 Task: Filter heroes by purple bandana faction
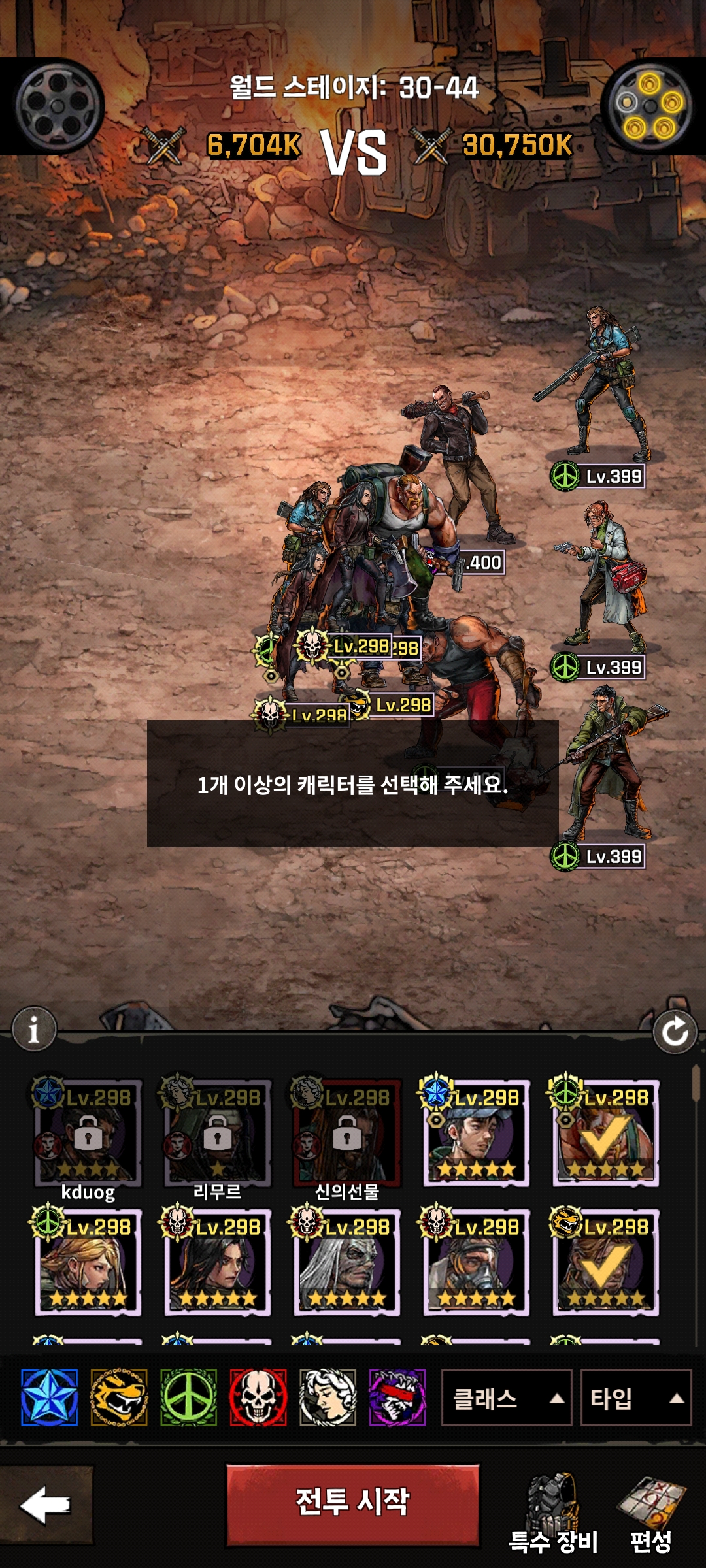pyautogui.click(x=397, y=1397)
